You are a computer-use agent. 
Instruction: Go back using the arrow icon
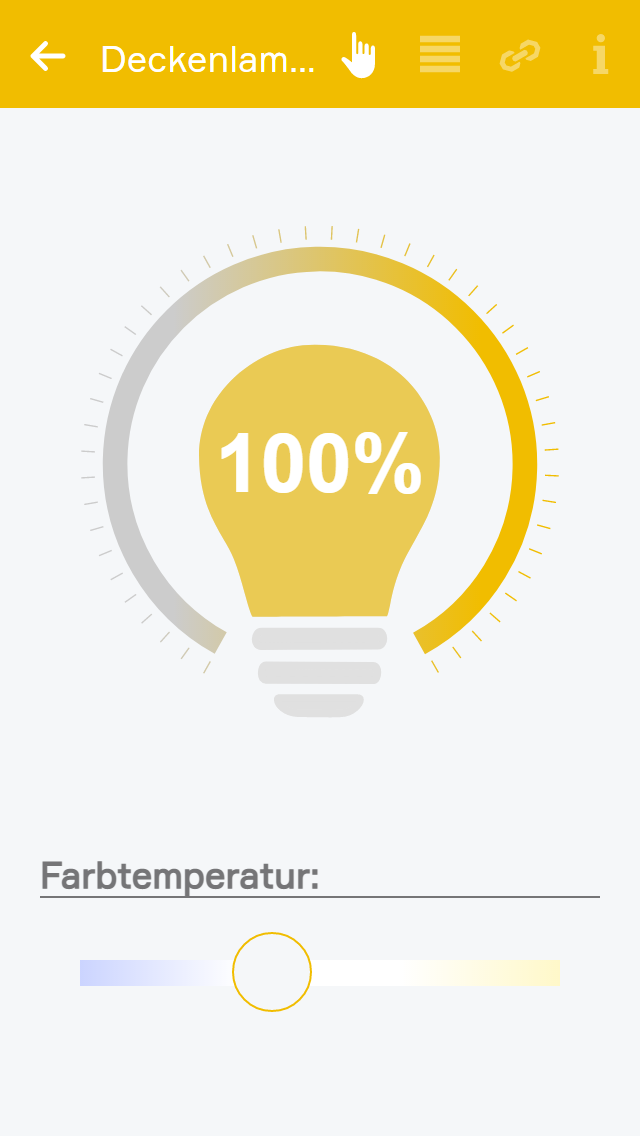pos(47,56)
